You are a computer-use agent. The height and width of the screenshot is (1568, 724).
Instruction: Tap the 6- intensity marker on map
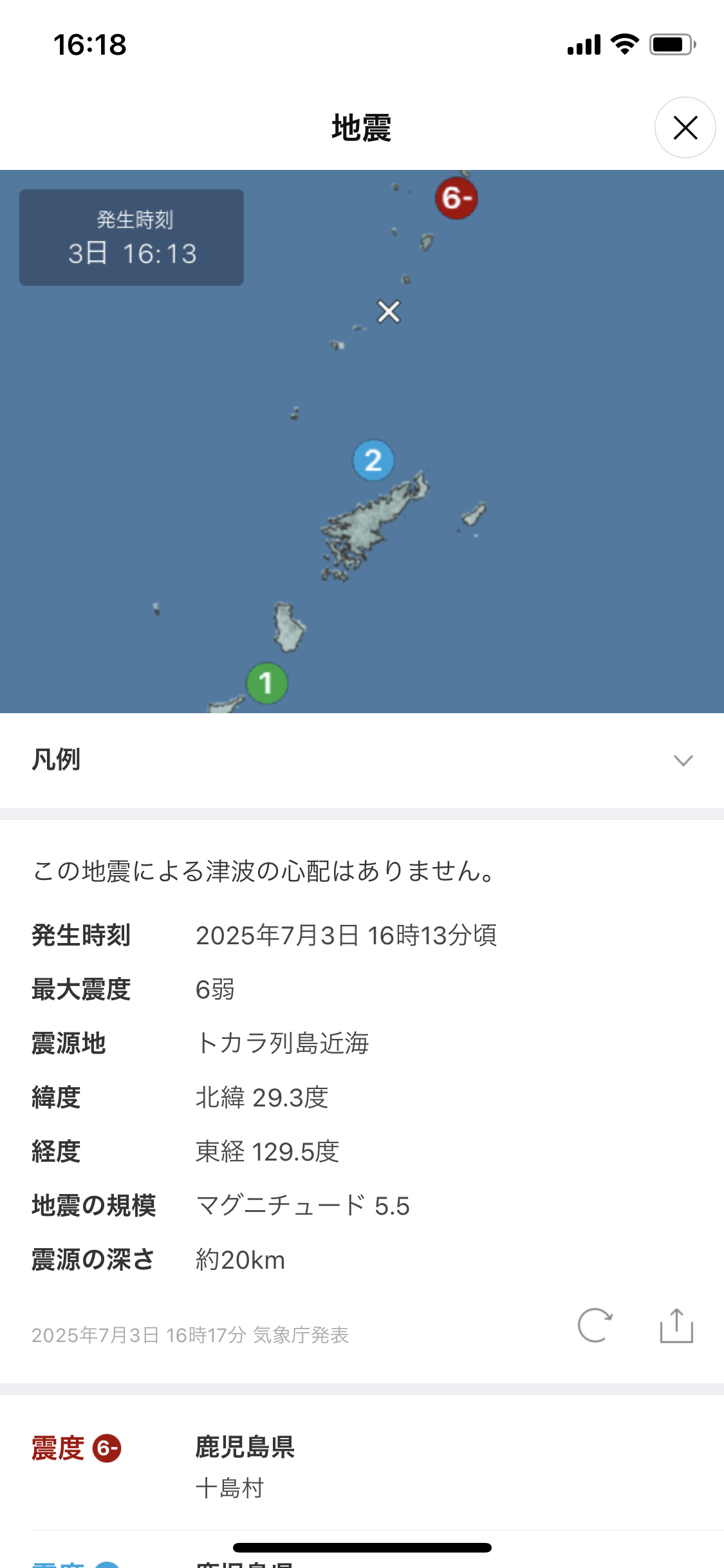tap(456, 198)
